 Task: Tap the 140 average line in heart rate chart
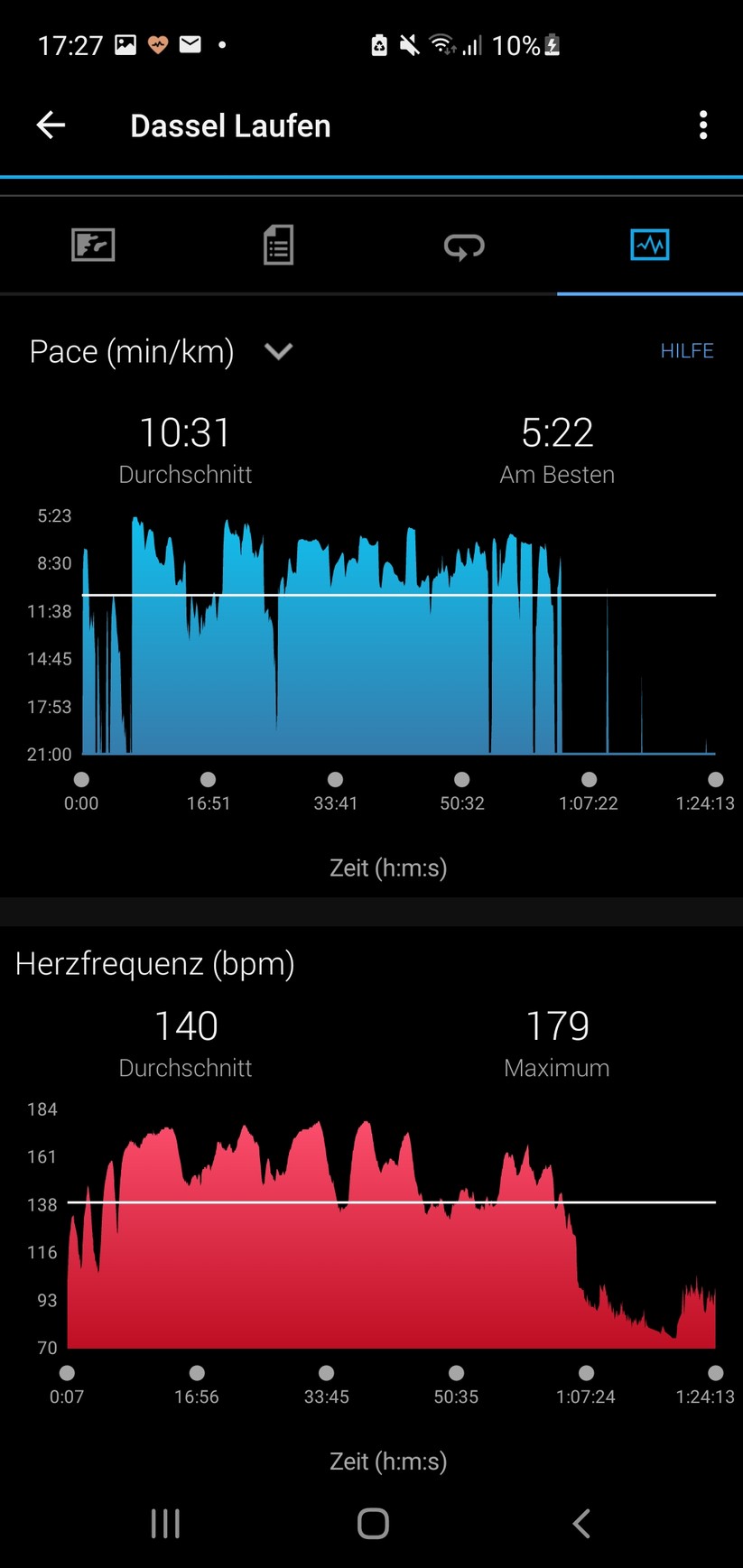click(388, 1202)
